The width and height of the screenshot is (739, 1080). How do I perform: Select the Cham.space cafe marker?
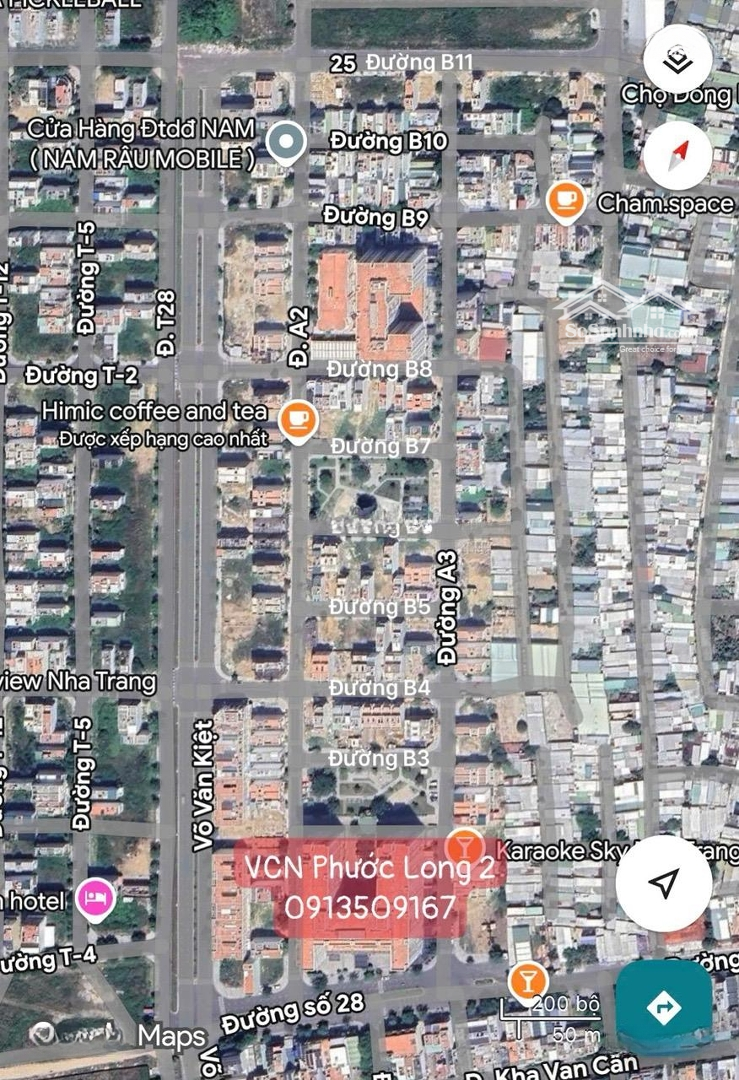[567, 201]
